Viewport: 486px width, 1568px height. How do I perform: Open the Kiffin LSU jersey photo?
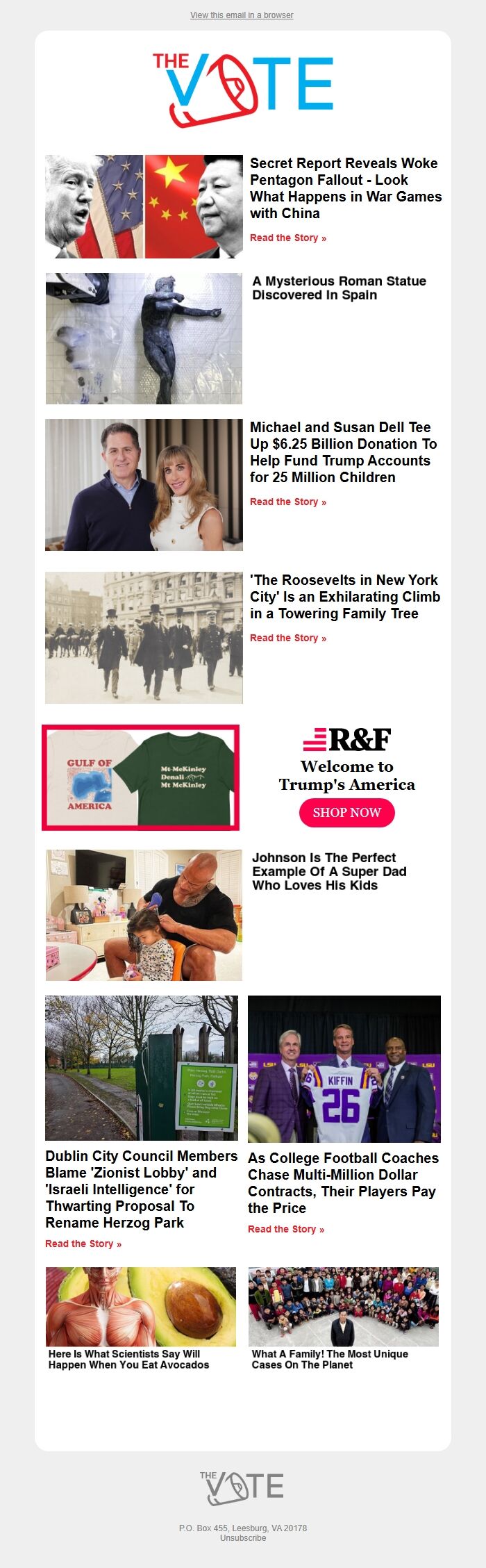click(x=344, y=1068)
